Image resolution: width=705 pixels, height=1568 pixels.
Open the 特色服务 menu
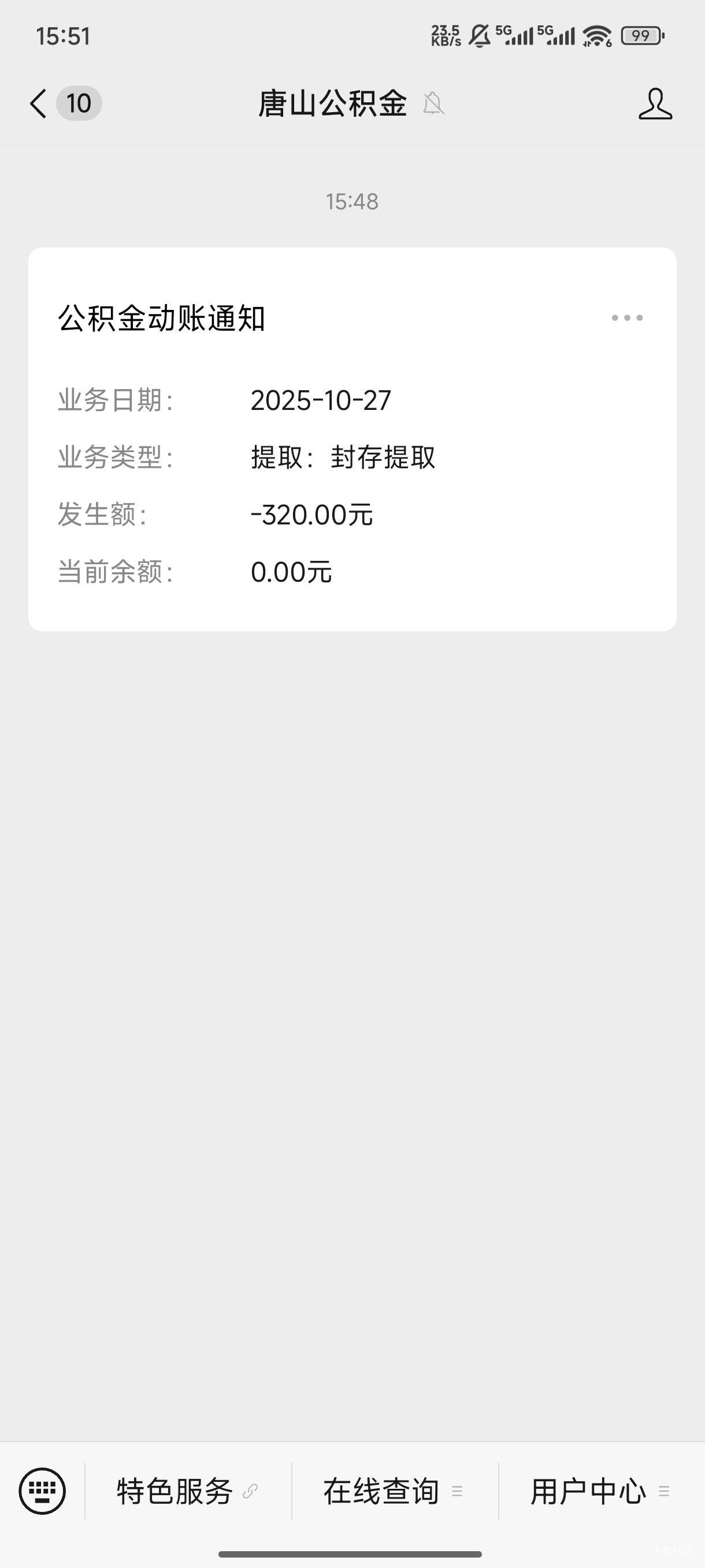(188, 1491)
